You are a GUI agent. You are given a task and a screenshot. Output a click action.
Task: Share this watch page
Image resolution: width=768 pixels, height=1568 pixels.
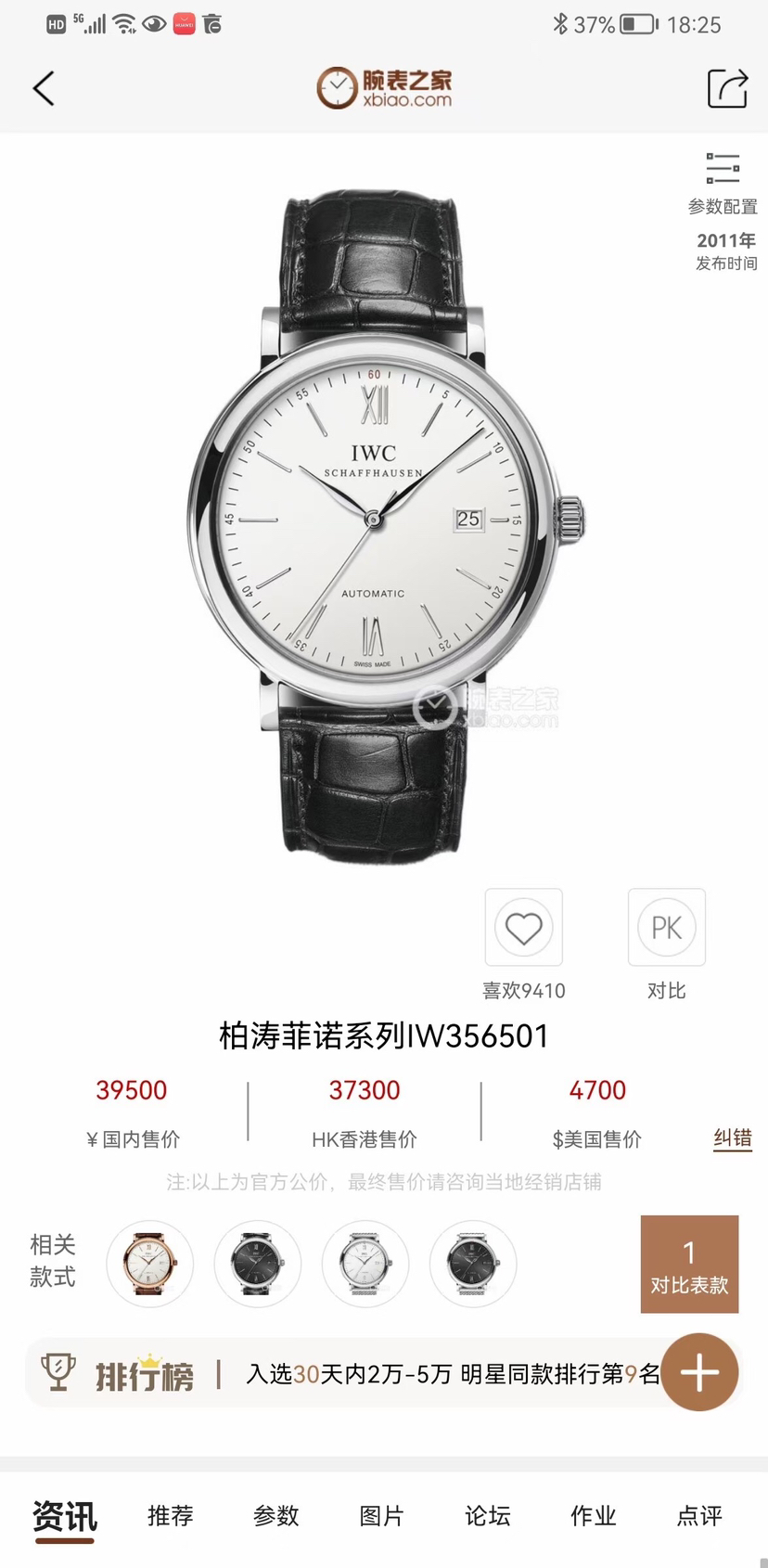click(727, 89)
